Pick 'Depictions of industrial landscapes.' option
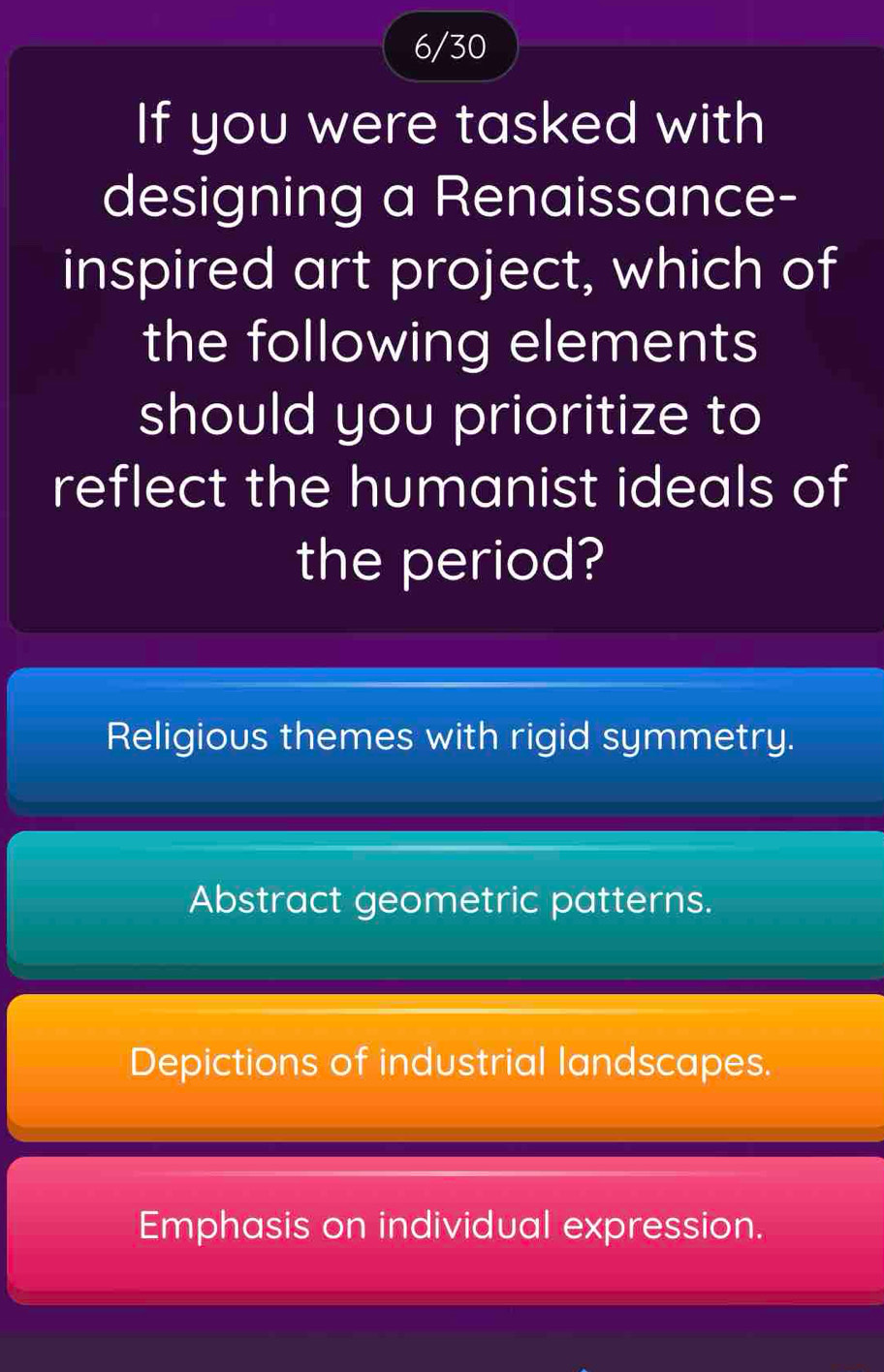This screenshot has width=884, height=1372. [x=450, y=1063]
